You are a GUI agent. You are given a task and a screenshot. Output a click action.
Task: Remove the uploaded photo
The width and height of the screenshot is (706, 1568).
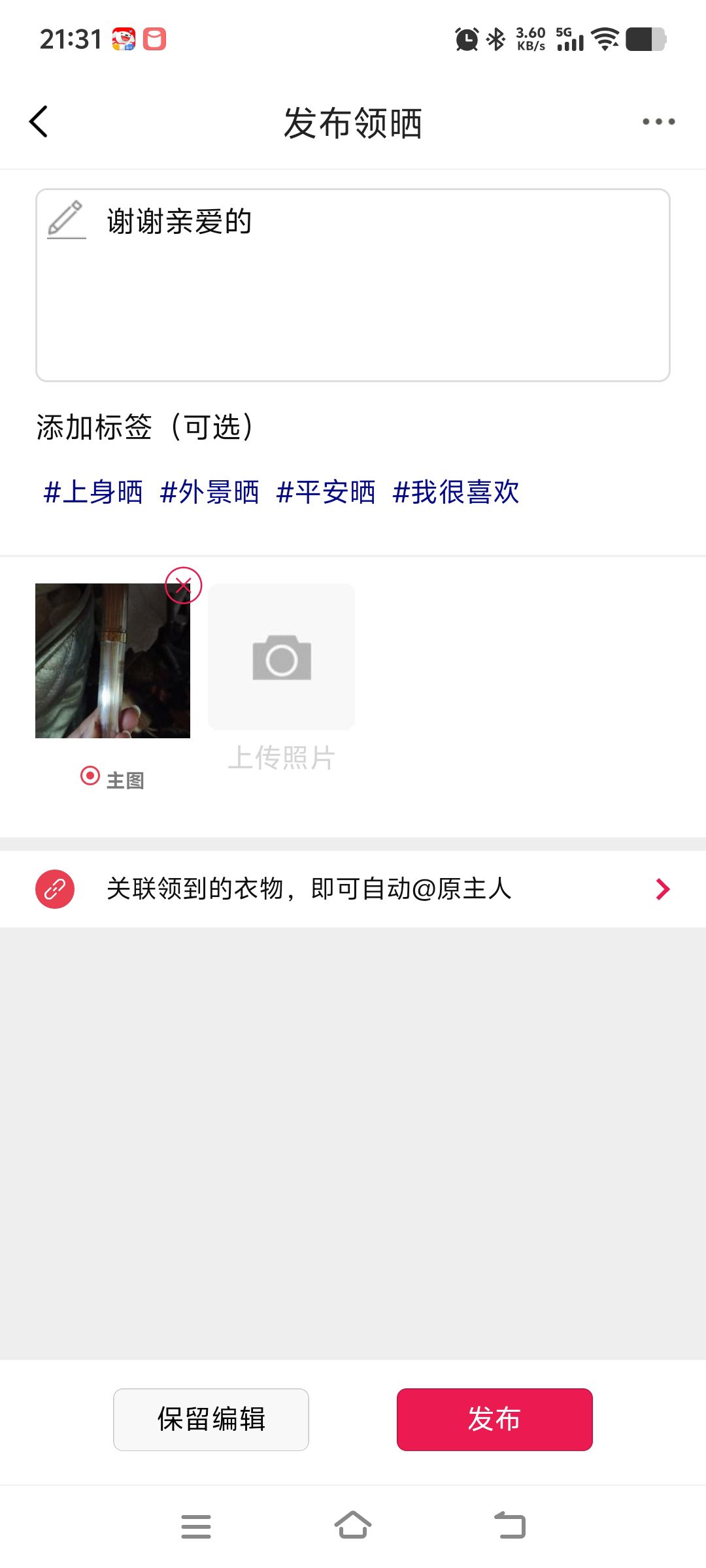point(183,585)
